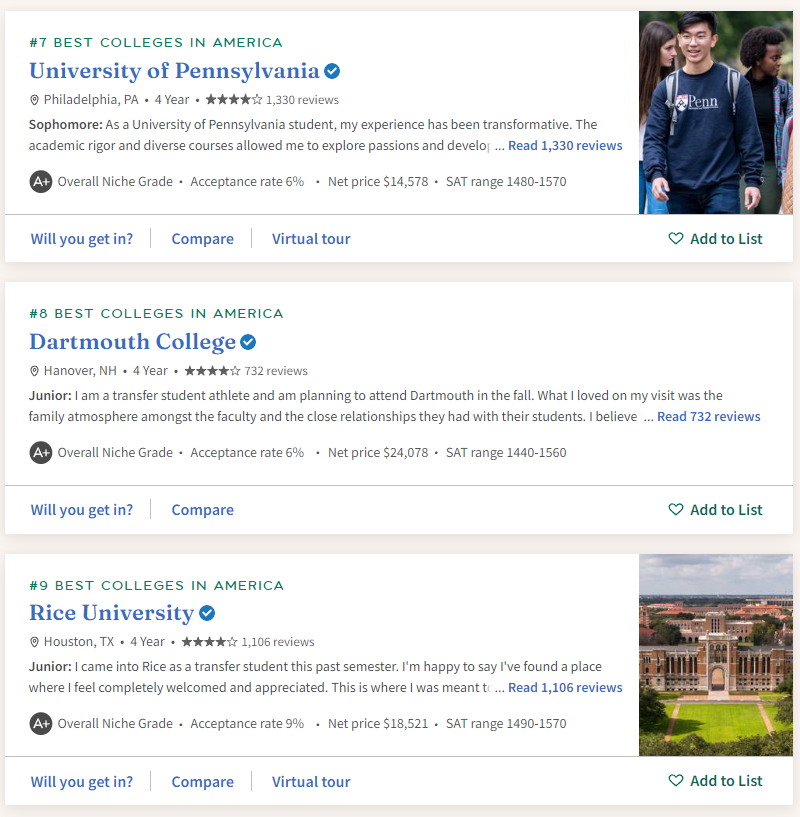Read 1,330 reviews for University of Pennsylvania
Viewport: 800px width, 817px height.
565,146
